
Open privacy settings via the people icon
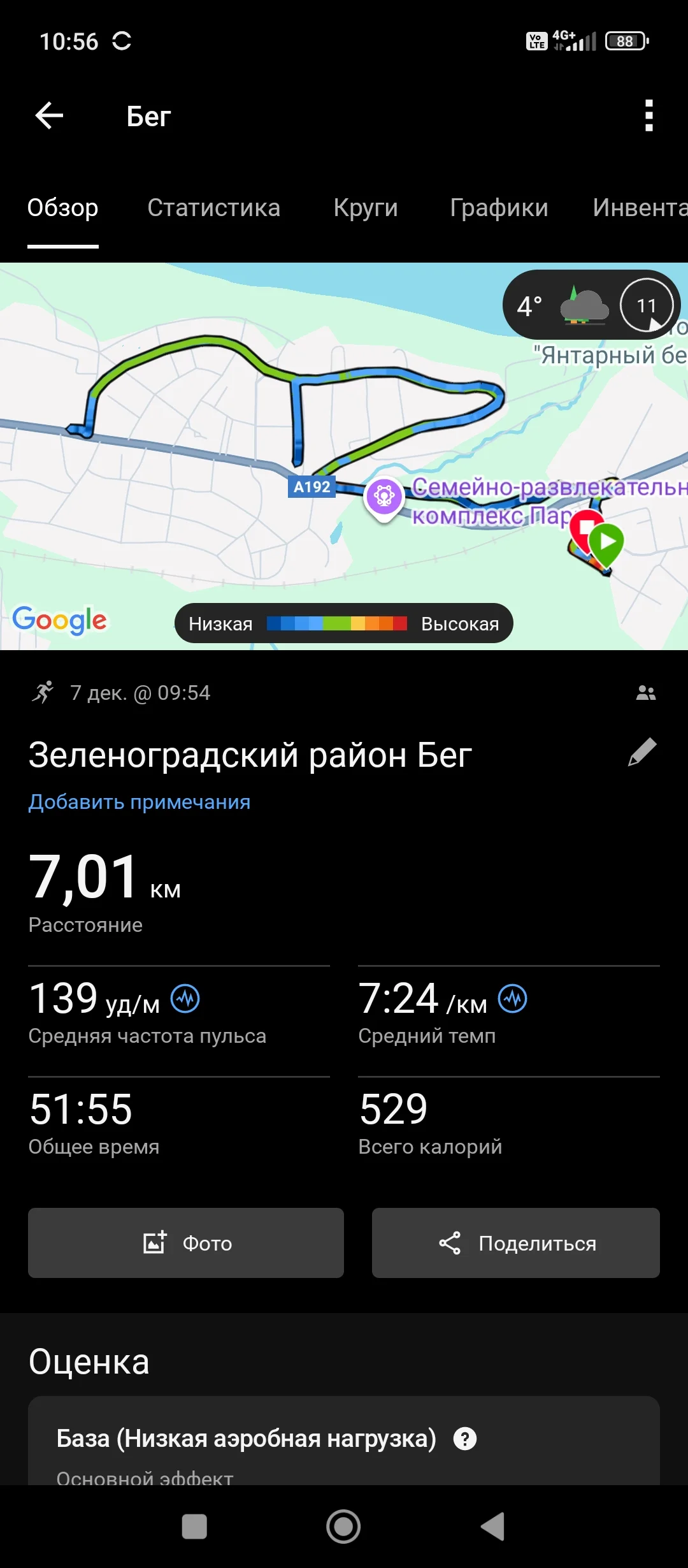[x=645, y=693]
